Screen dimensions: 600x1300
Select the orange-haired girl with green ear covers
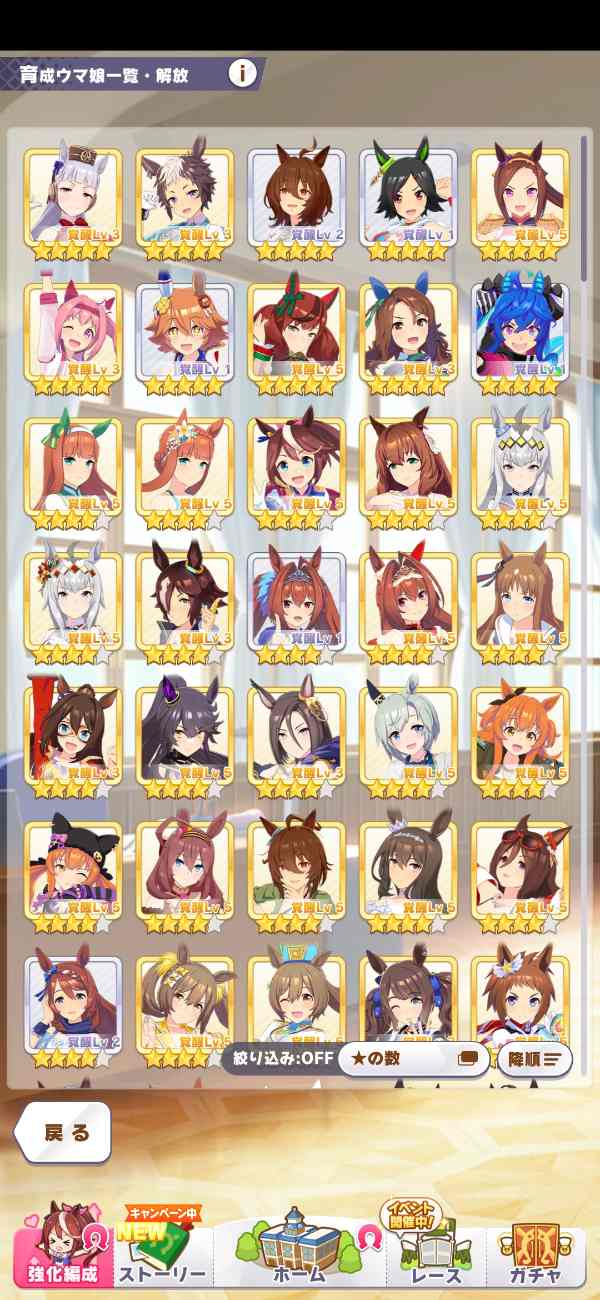coord(73,467)
